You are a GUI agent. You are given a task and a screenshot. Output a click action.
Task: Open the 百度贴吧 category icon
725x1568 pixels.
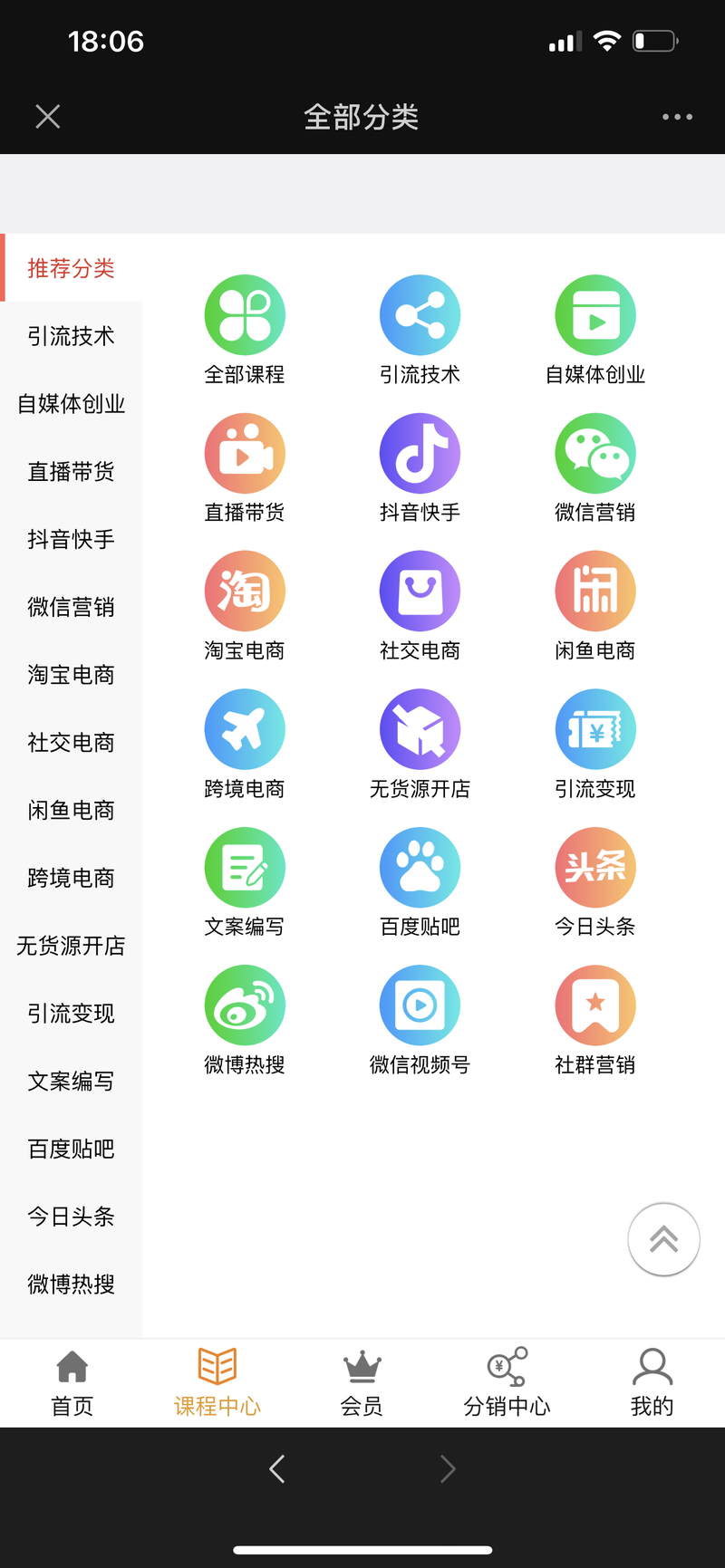(x=420, y=868)
